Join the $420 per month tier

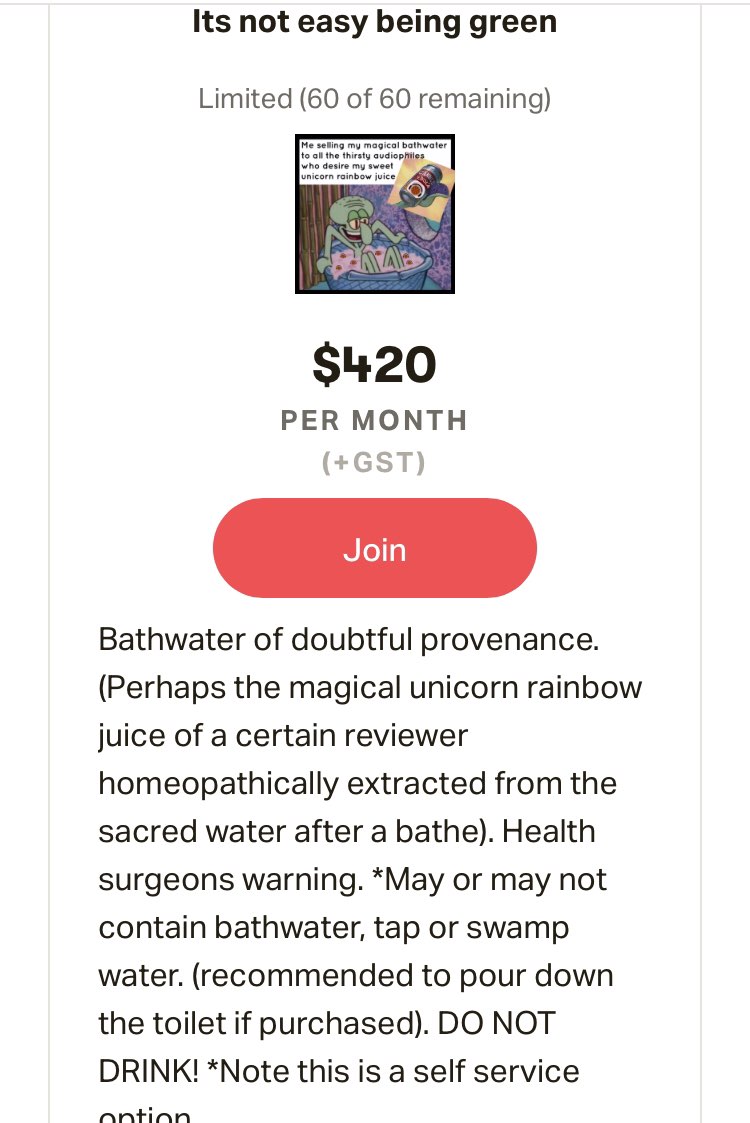pyautogui.click(x=375, y=548)
